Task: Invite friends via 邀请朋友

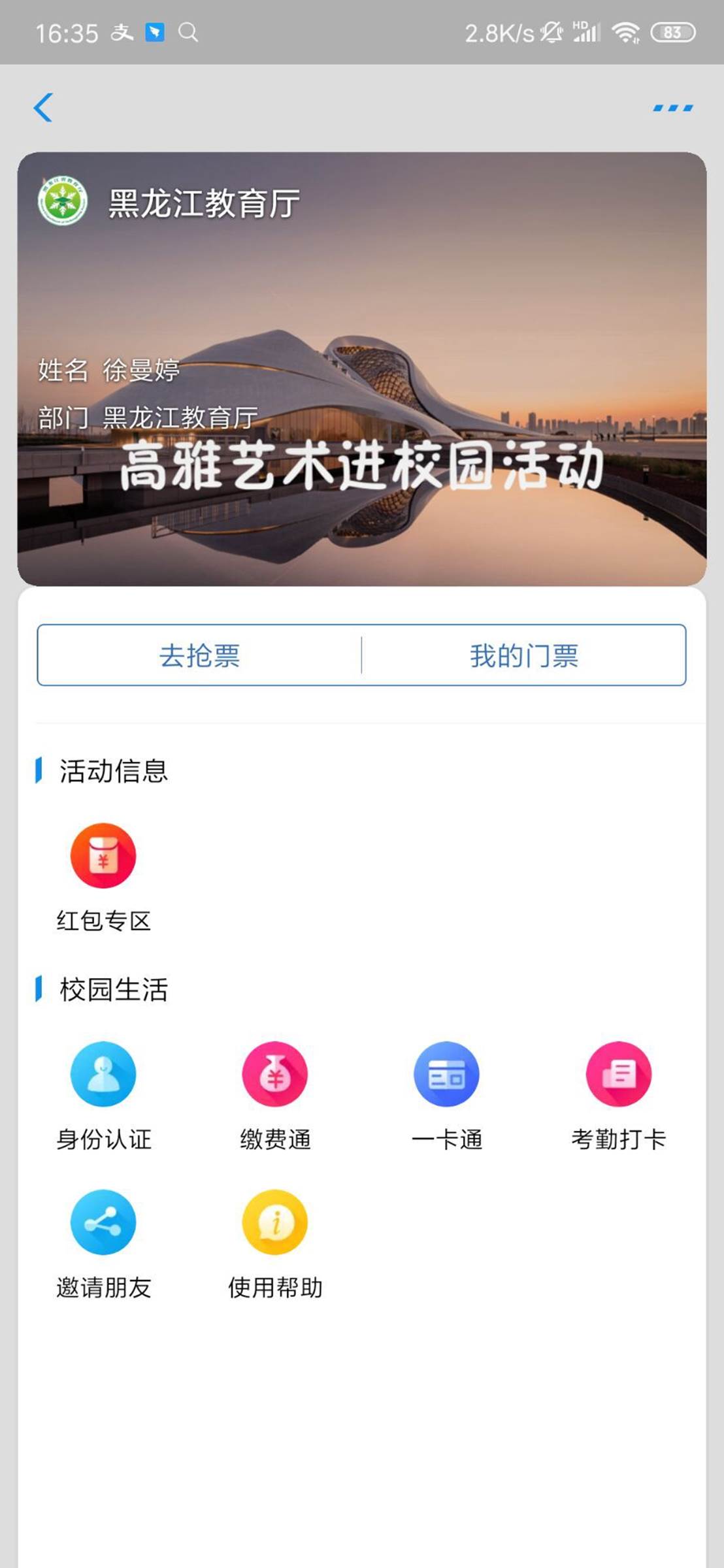Action: tap(103, 1222)
